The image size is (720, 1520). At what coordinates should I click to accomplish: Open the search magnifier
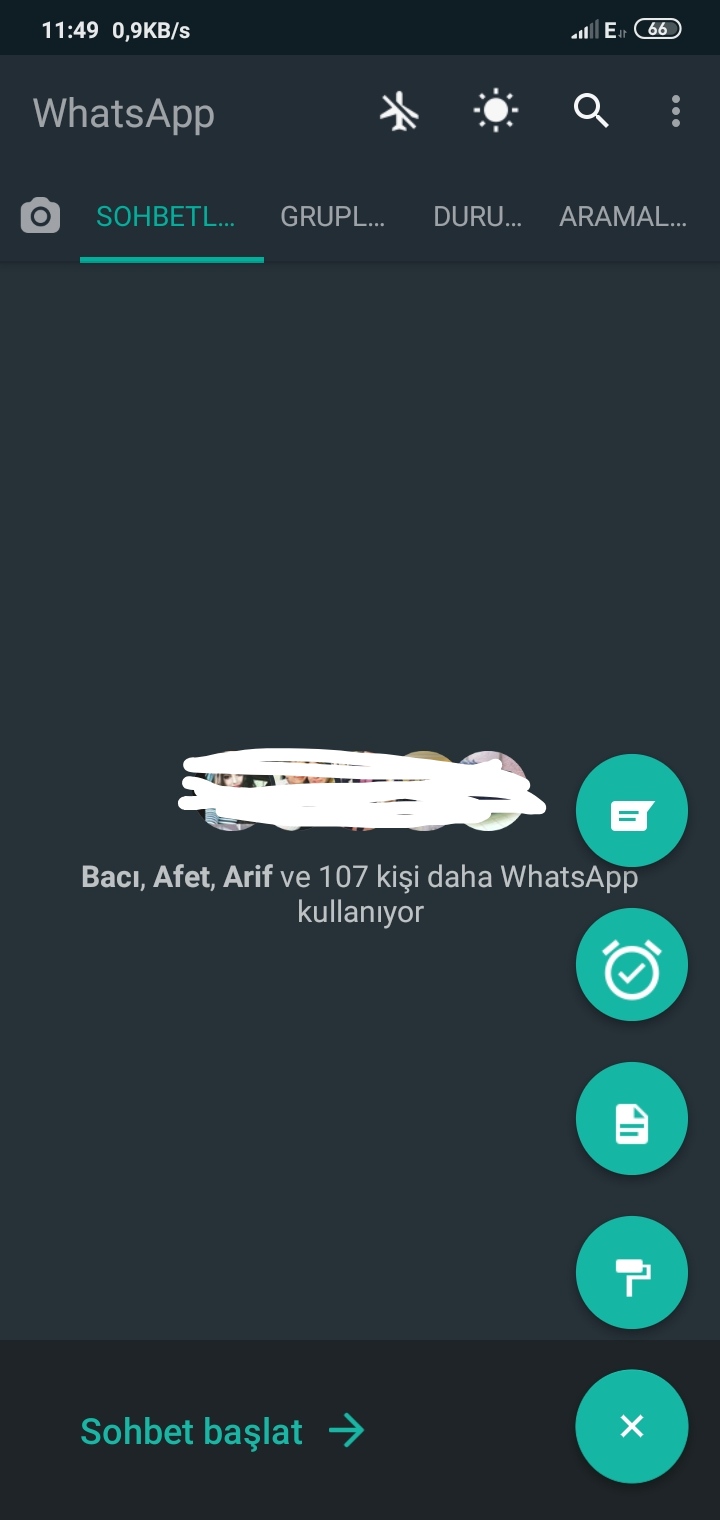[591, 111]
